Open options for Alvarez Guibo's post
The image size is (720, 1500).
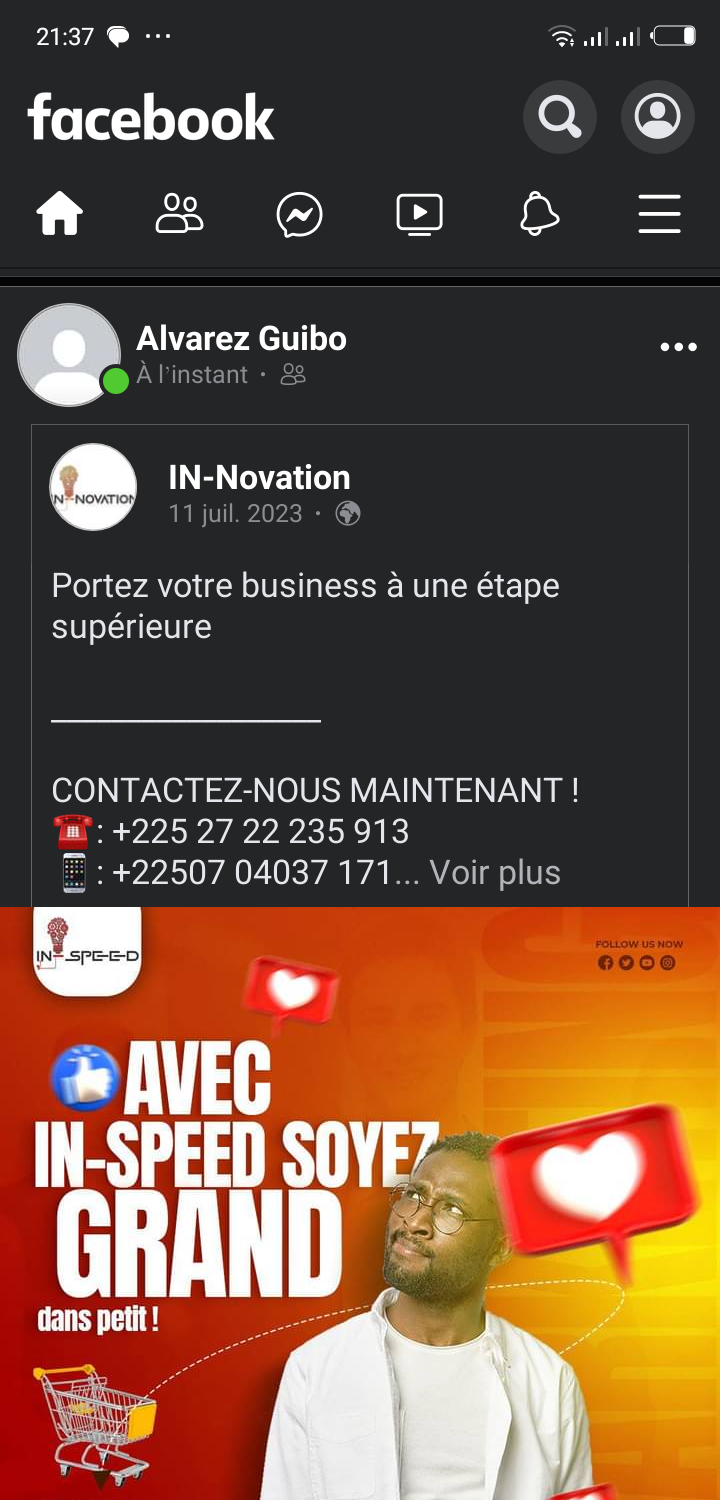(678, 347)
